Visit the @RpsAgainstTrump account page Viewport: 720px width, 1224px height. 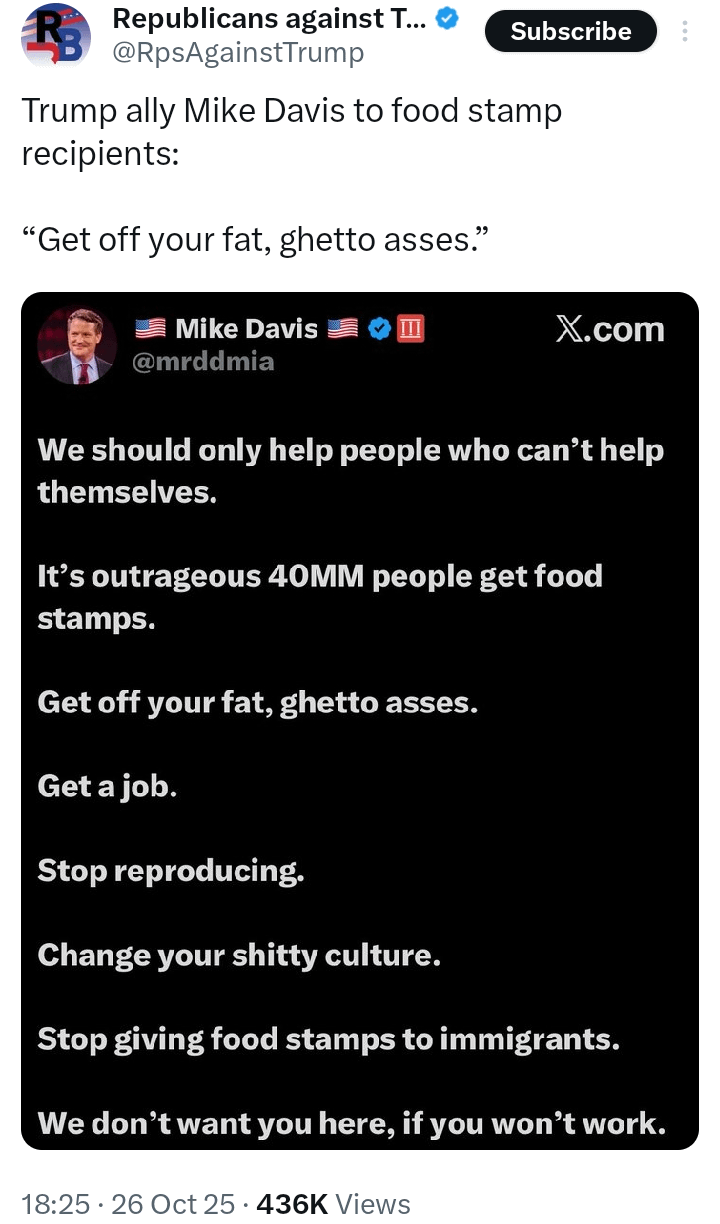(237, 52)
